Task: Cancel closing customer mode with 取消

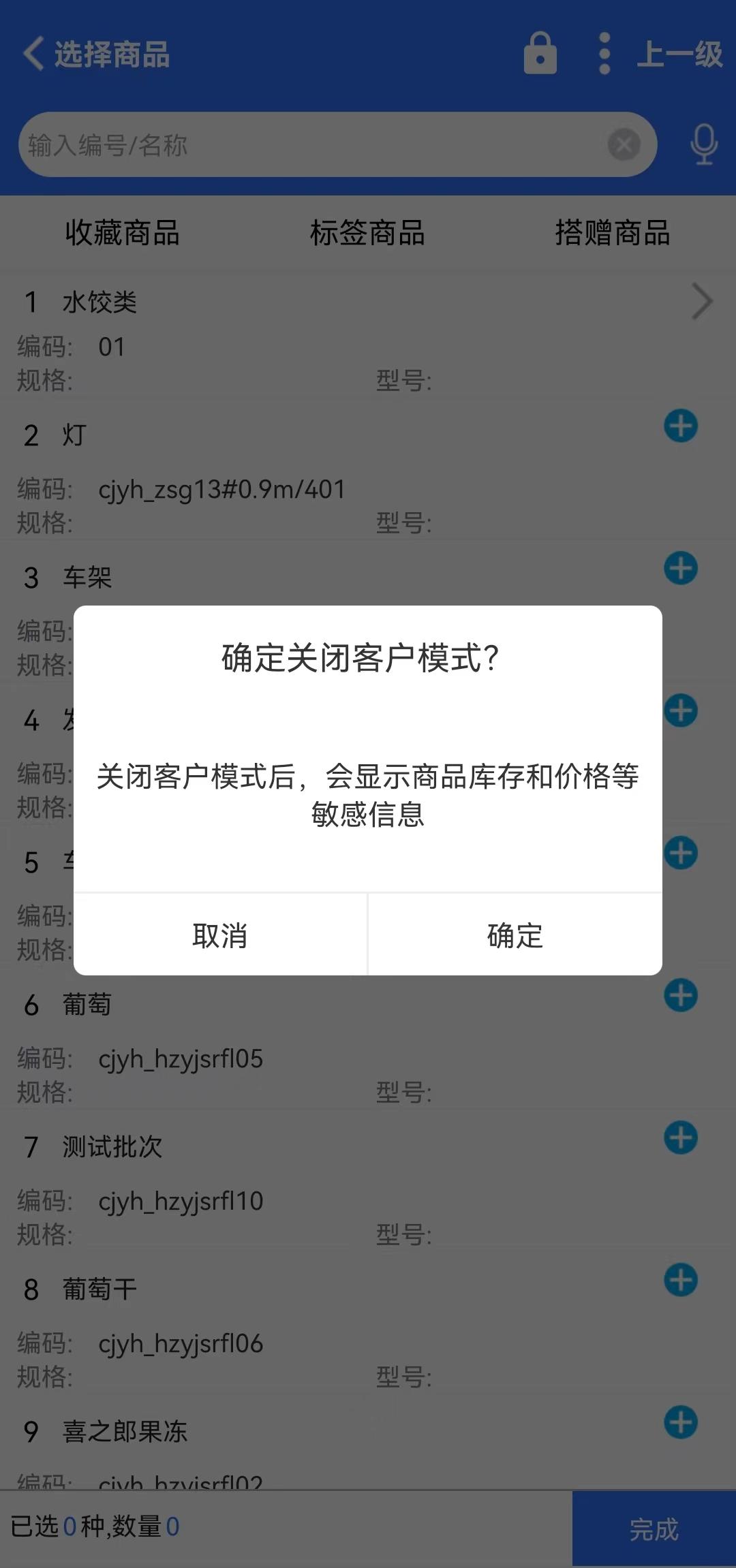Action: (220, 935)
